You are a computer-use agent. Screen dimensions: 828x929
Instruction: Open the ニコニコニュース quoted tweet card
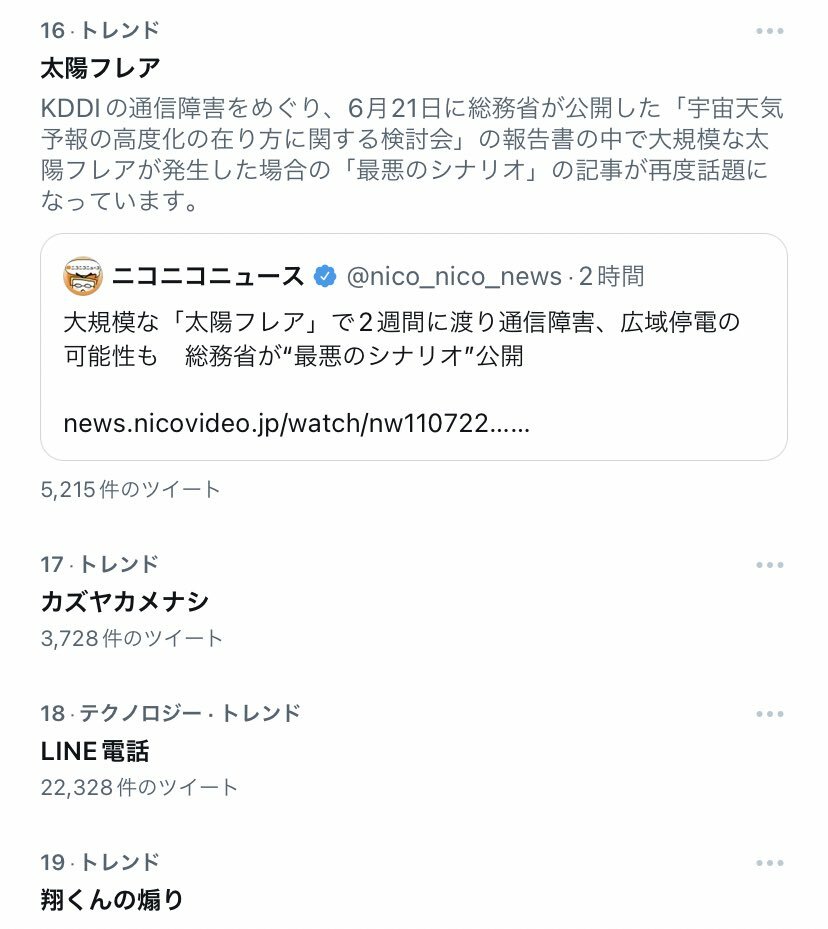(413, 348)
